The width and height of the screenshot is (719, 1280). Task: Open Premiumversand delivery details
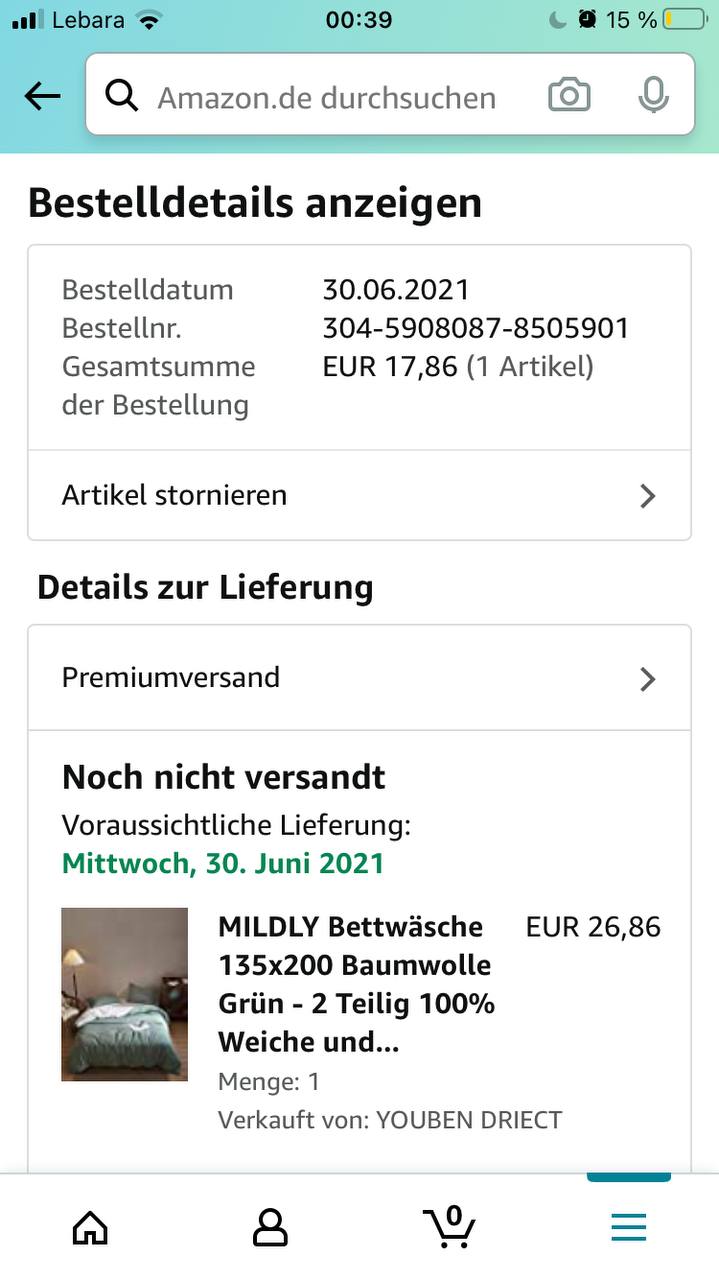tap(359, 678)
